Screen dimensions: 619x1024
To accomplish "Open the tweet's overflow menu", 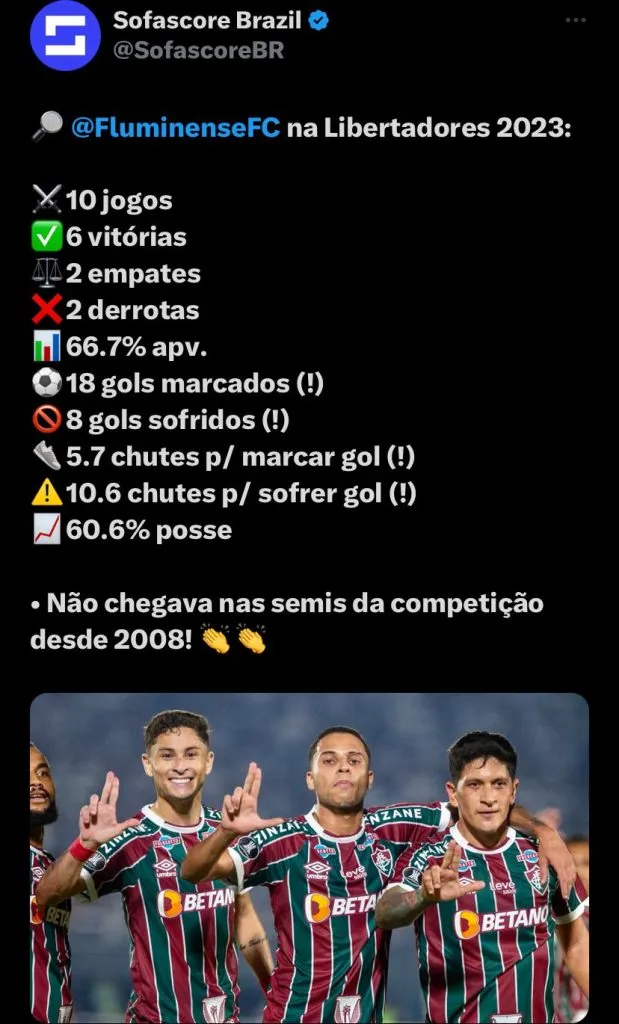I will coord(575,21).
